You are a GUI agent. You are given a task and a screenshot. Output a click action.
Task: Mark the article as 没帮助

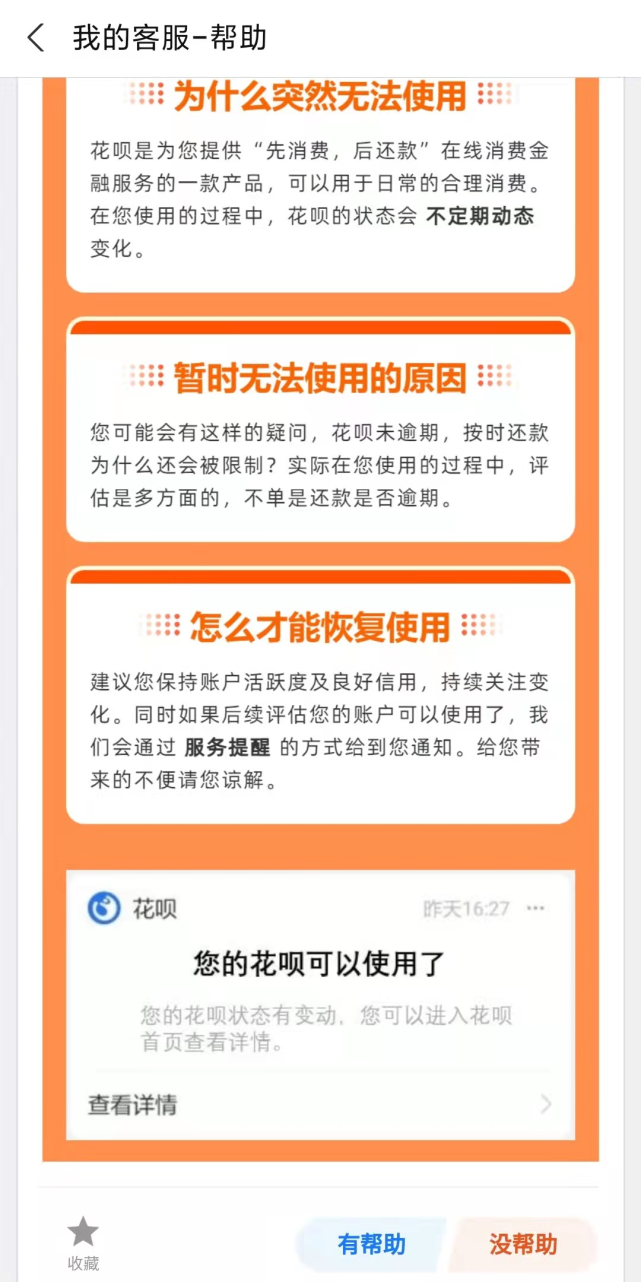coord(523,1244)
